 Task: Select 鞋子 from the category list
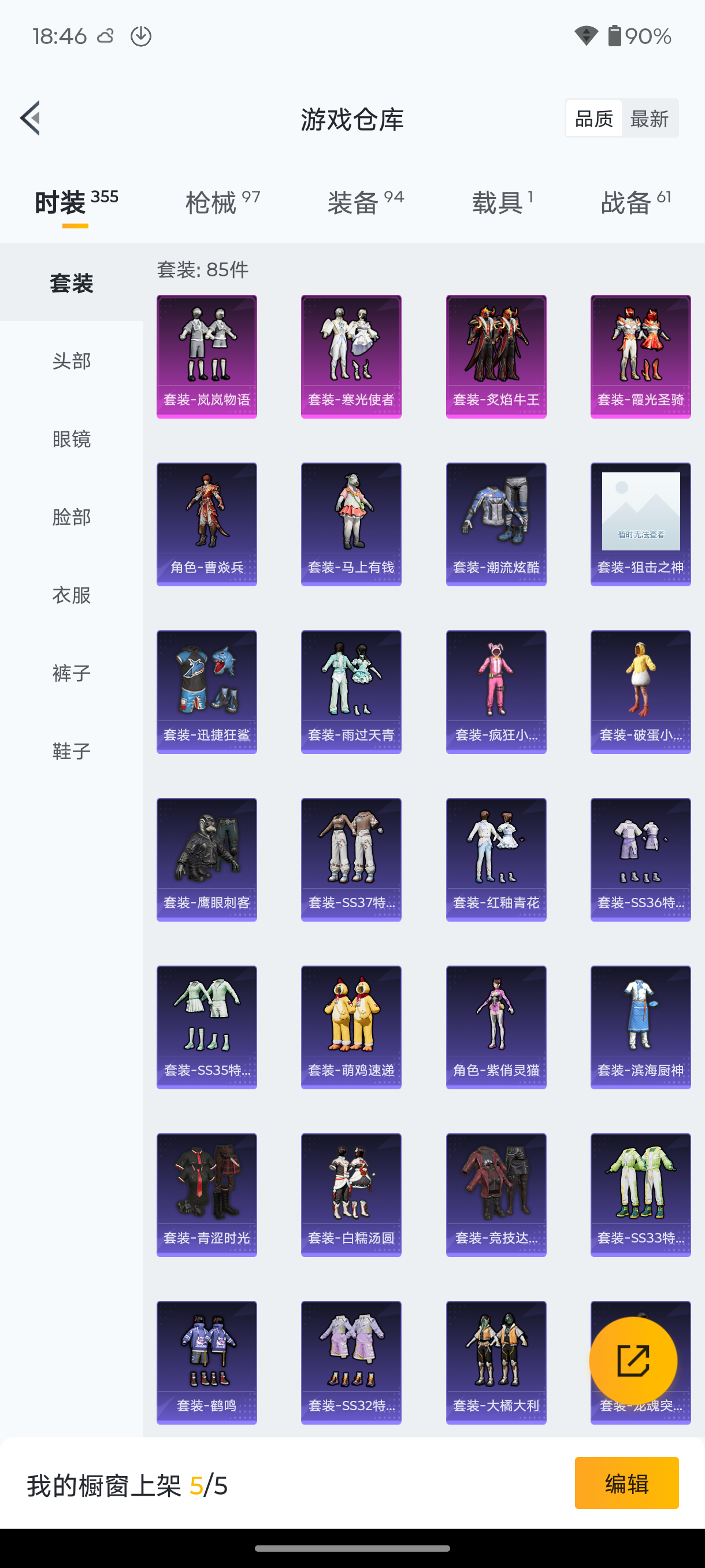(x=72, y=750)
